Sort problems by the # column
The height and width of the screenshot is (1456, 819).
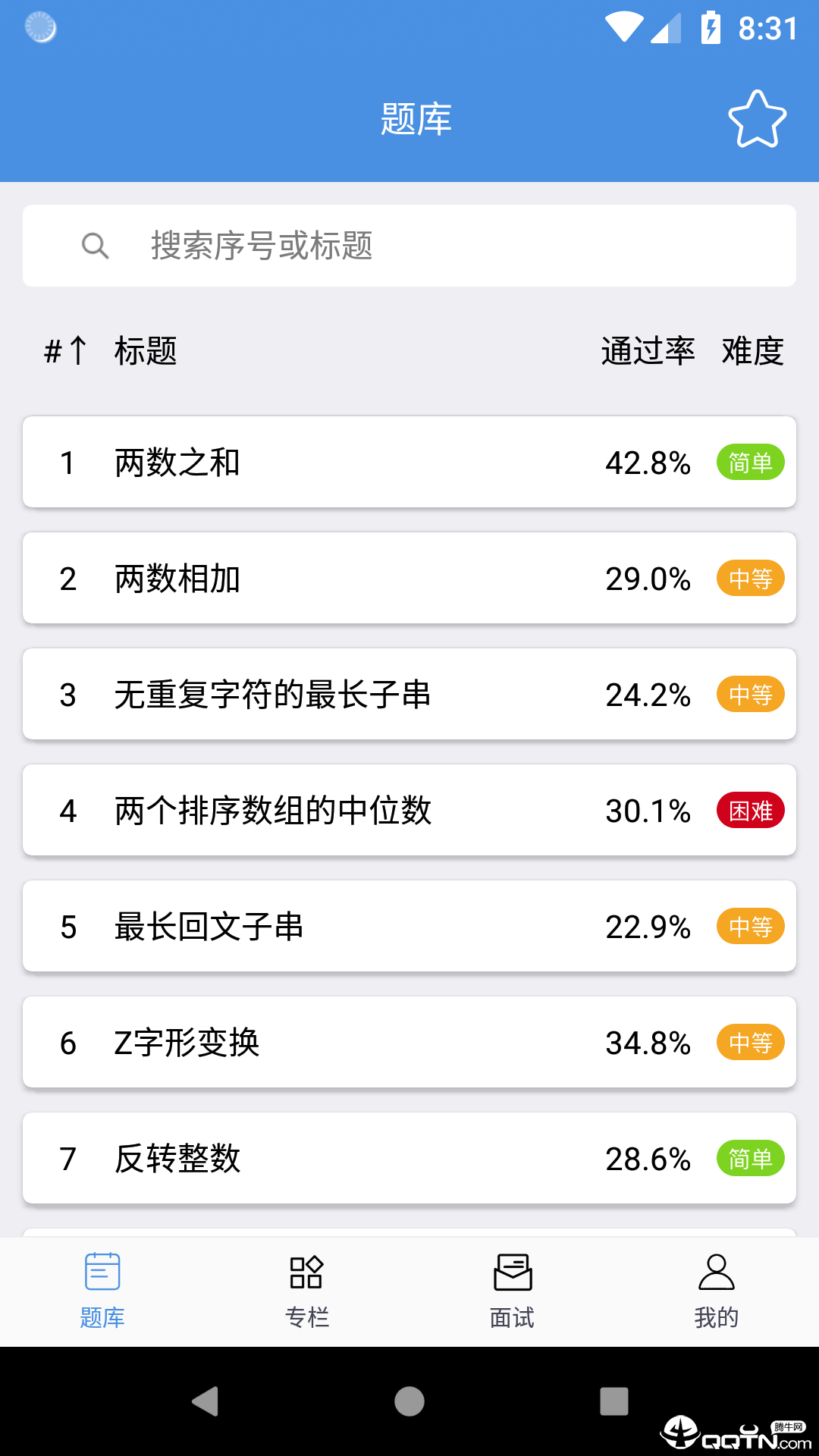[x=65, y=351]
